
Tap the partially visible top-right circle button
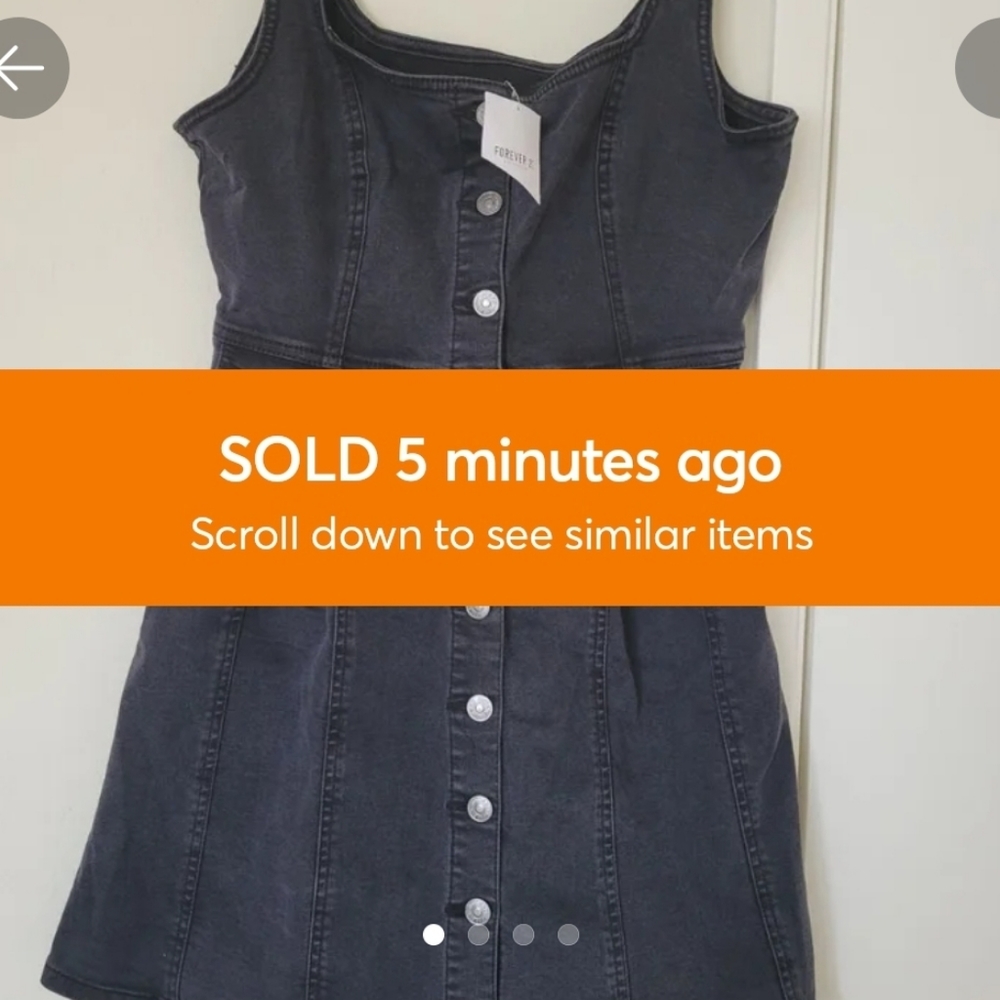[x=982, y=68]
